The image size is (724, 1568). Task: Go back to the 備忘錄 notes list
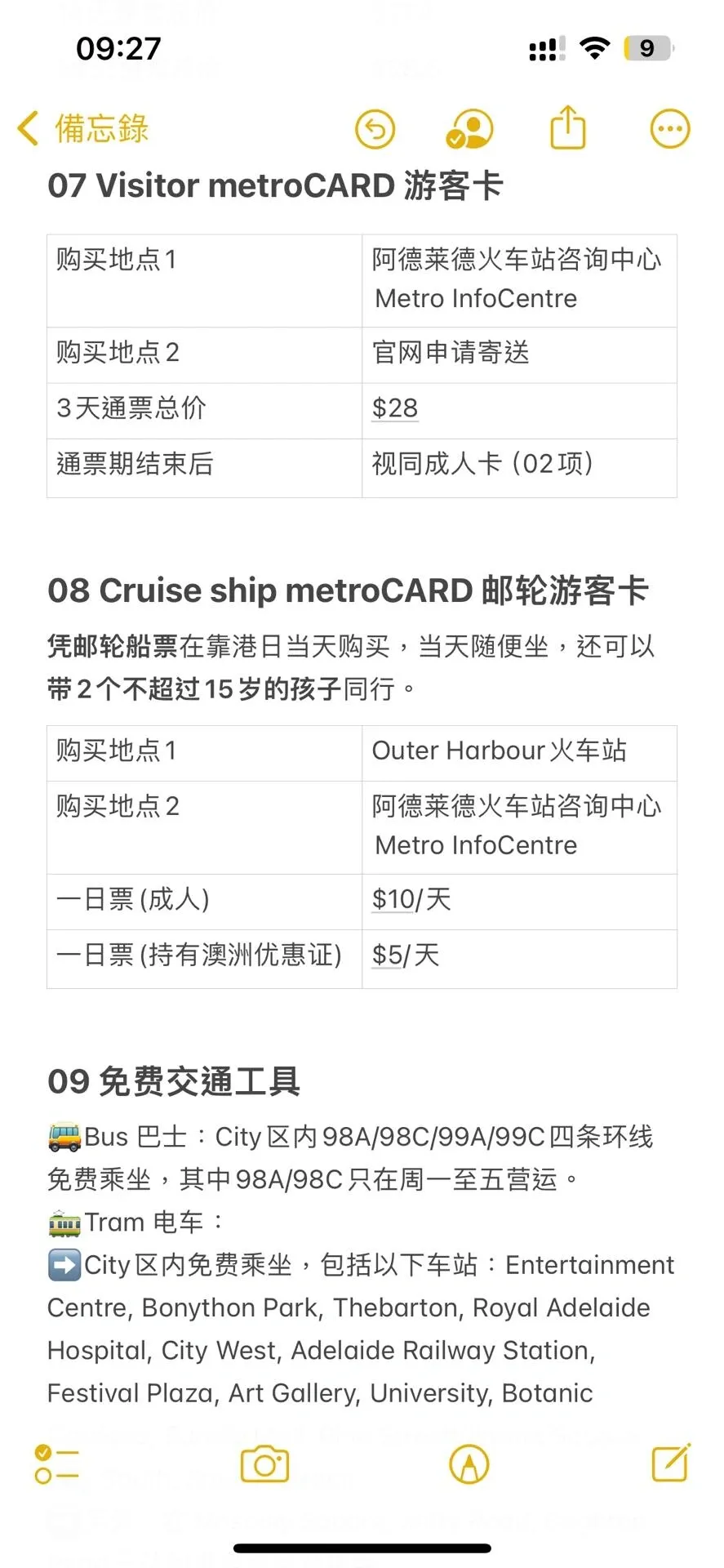(82, 128)
